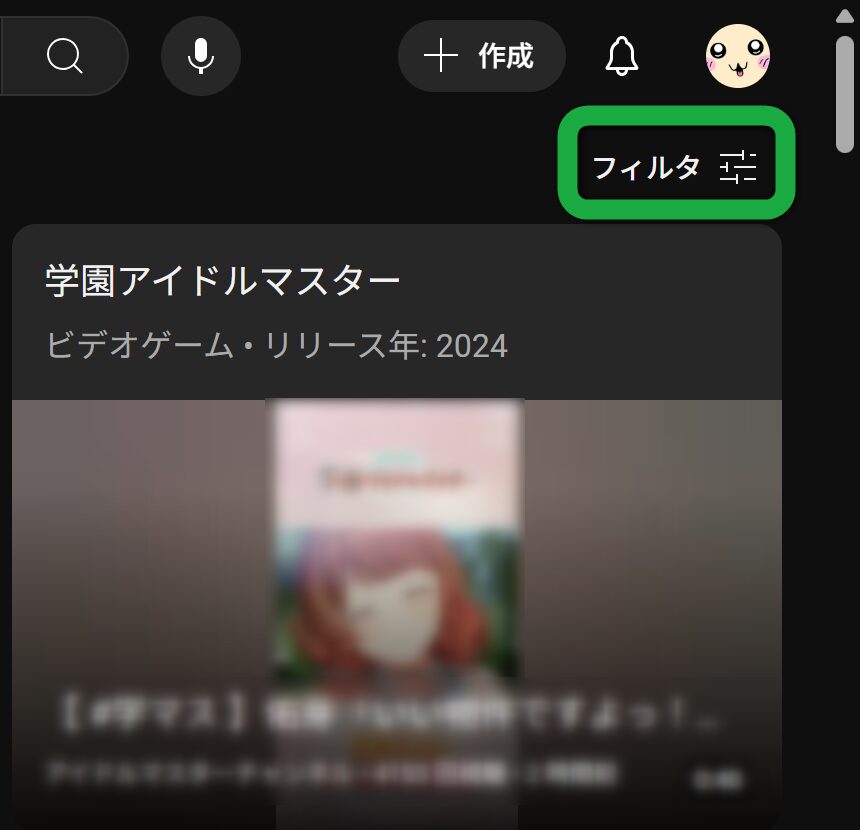Open the 作成 create button
The image size is (860, 830).
(x=481, y=56)
